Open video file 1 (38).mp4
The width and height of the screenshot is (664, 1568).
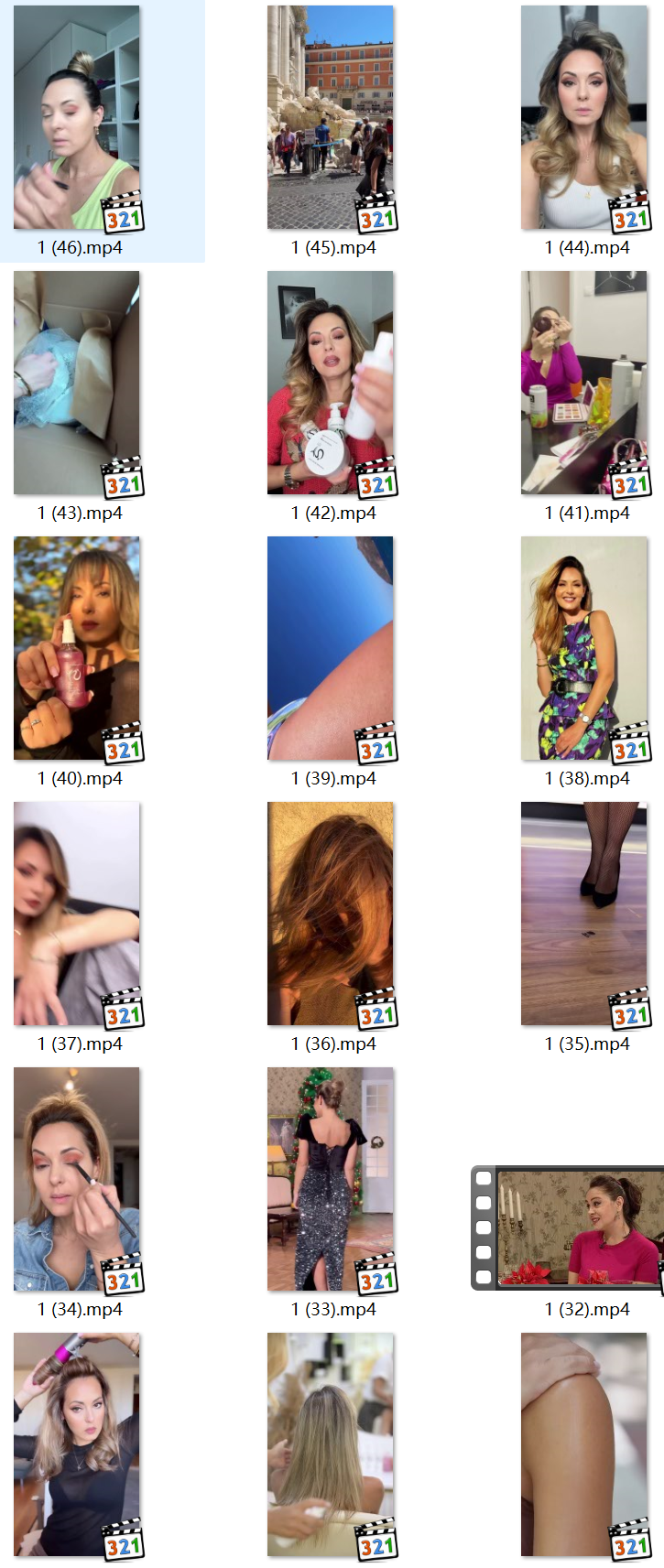(x=584, y=649)
